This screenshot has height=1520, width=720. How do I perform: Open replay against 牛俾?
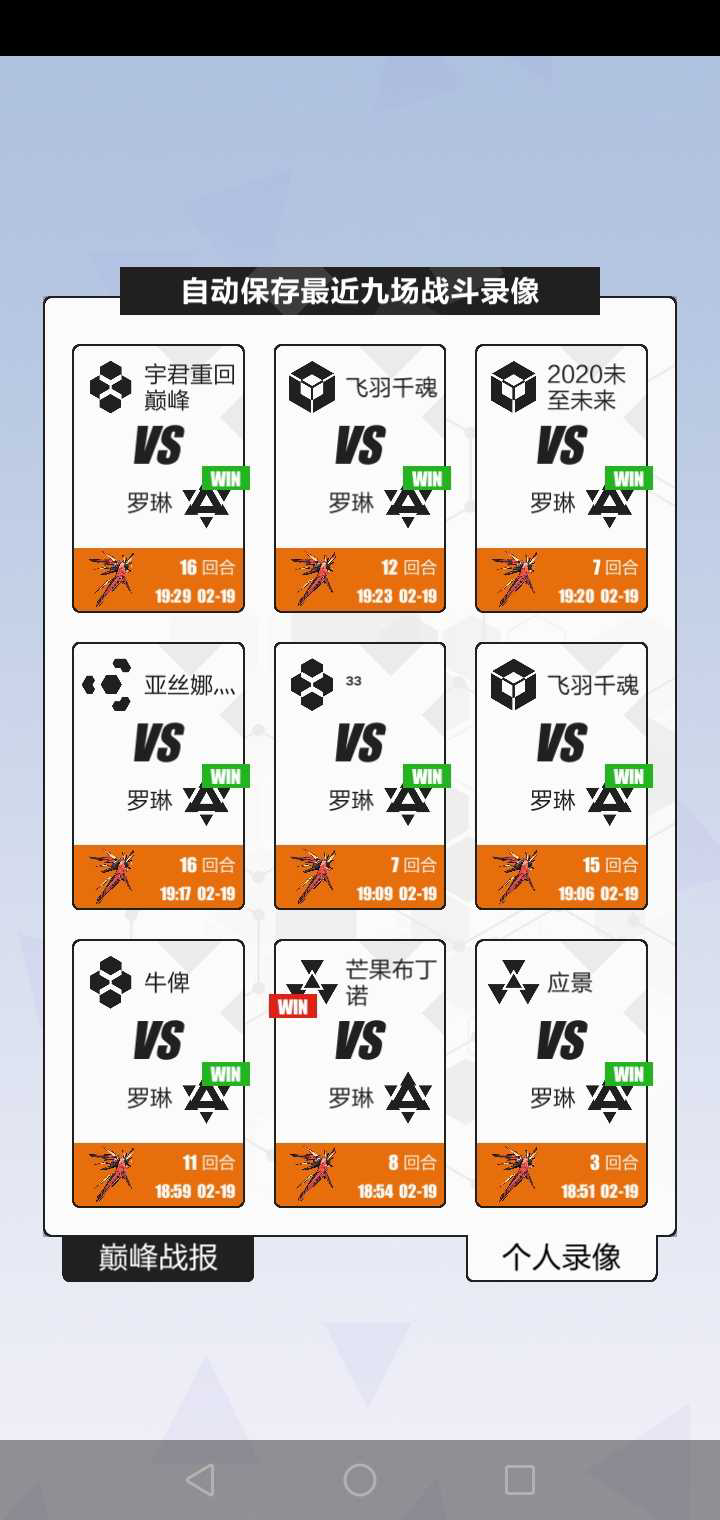click(x=158, y=1073)
